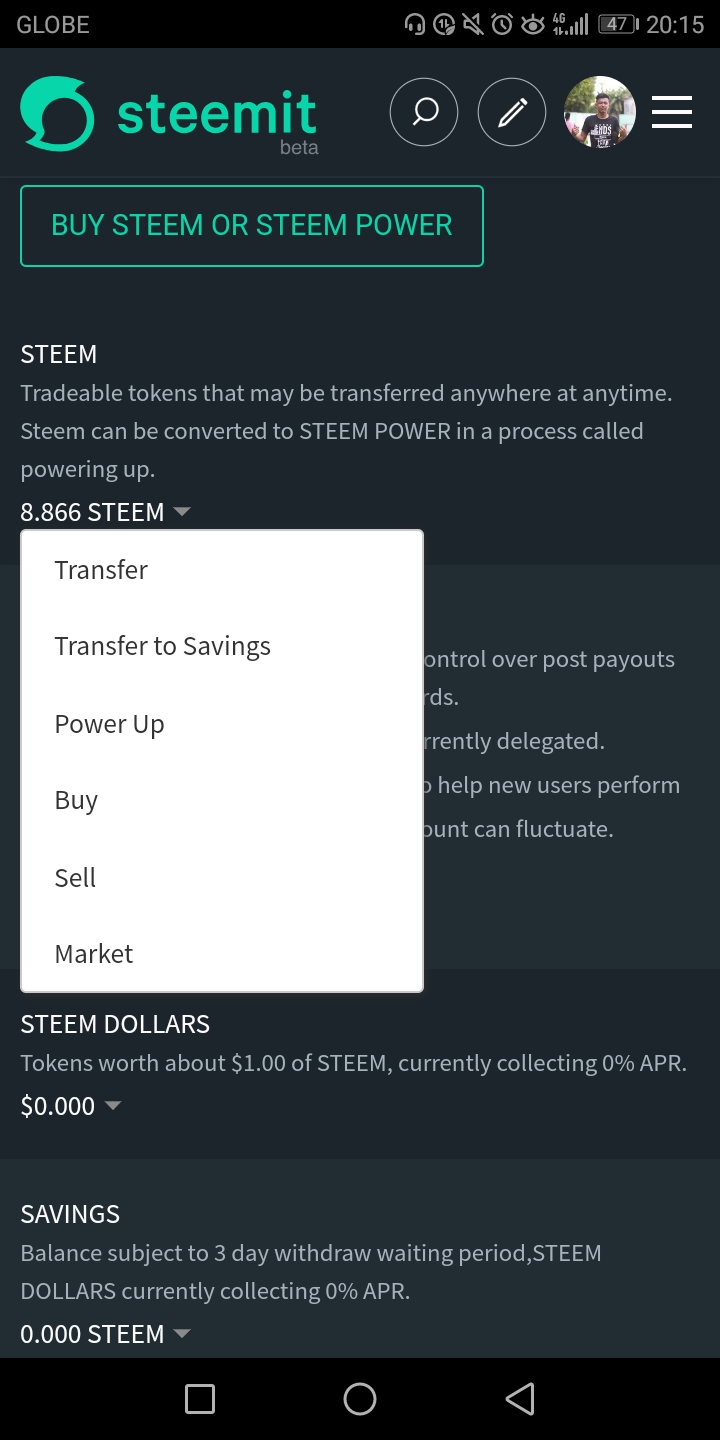The image size is (720, 1440).
Task: Open the hamburger menu
Action: click(x=672, y=112)
